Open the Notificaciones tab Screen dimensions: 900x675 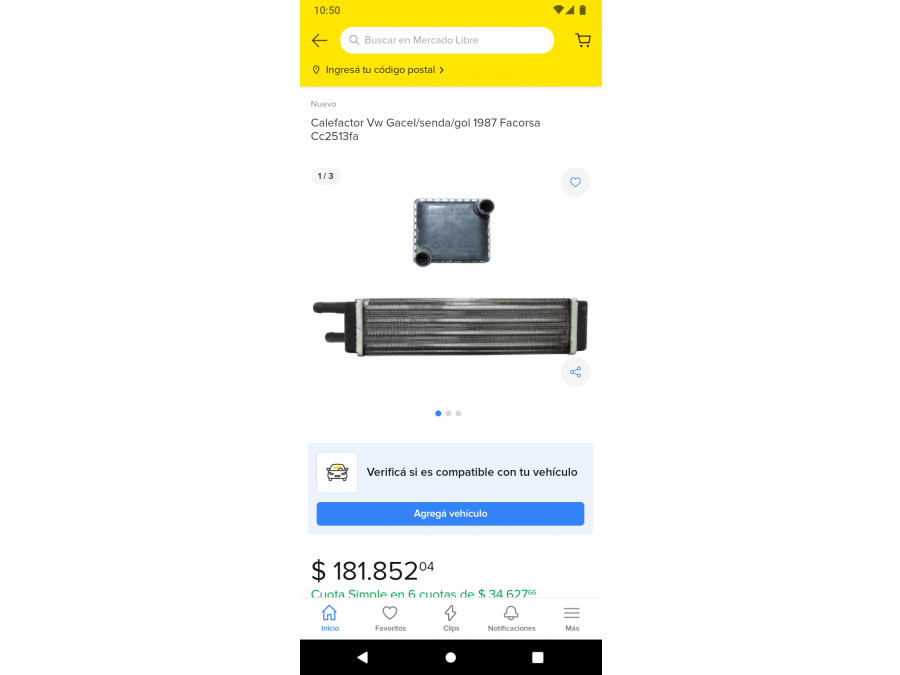[x=511, y=618]
